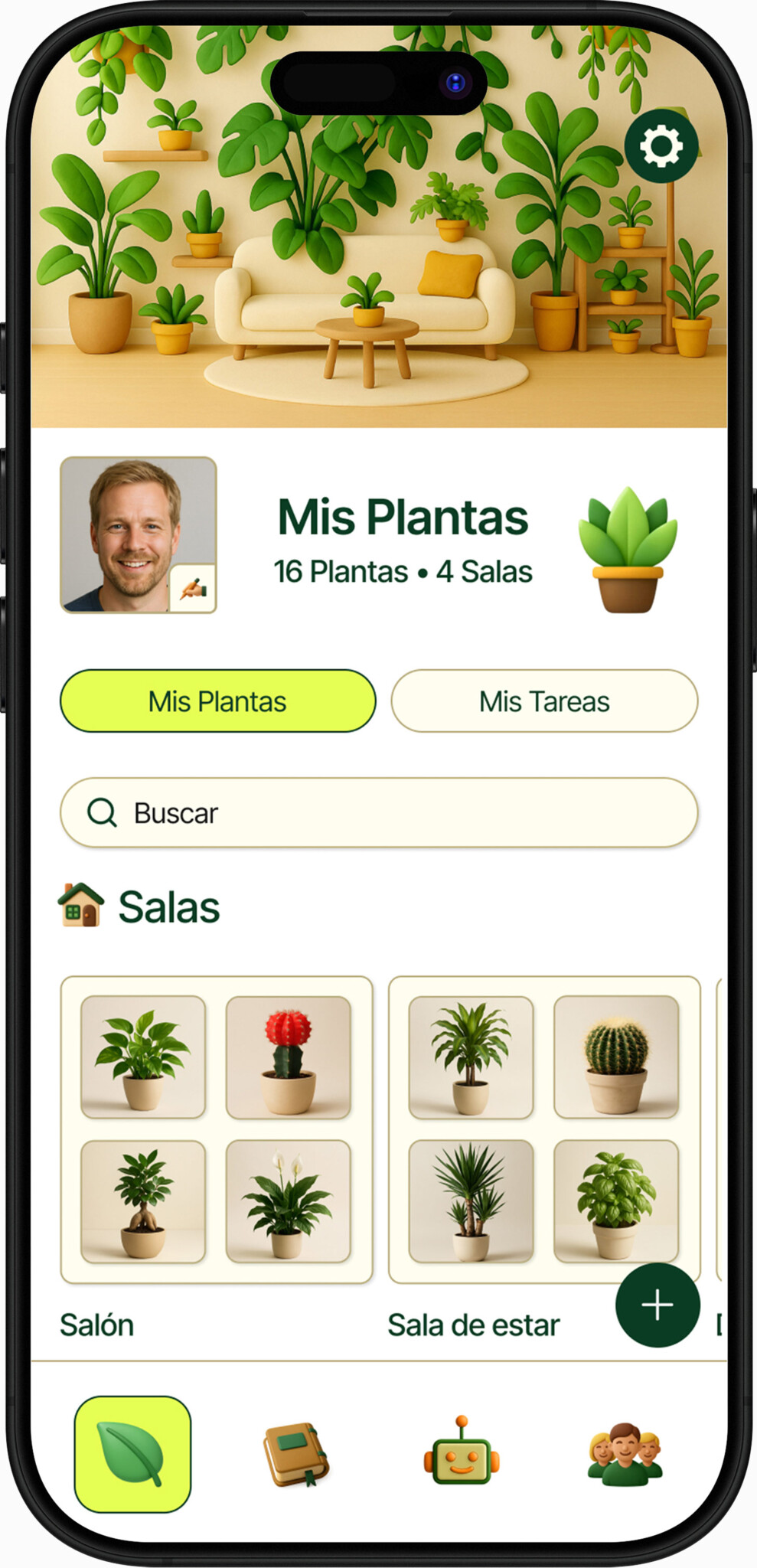This screenshot has width=757, height=1568.
Task: Open settings with the gear icon
Action: pyautogui.click(x=661, y=145)
